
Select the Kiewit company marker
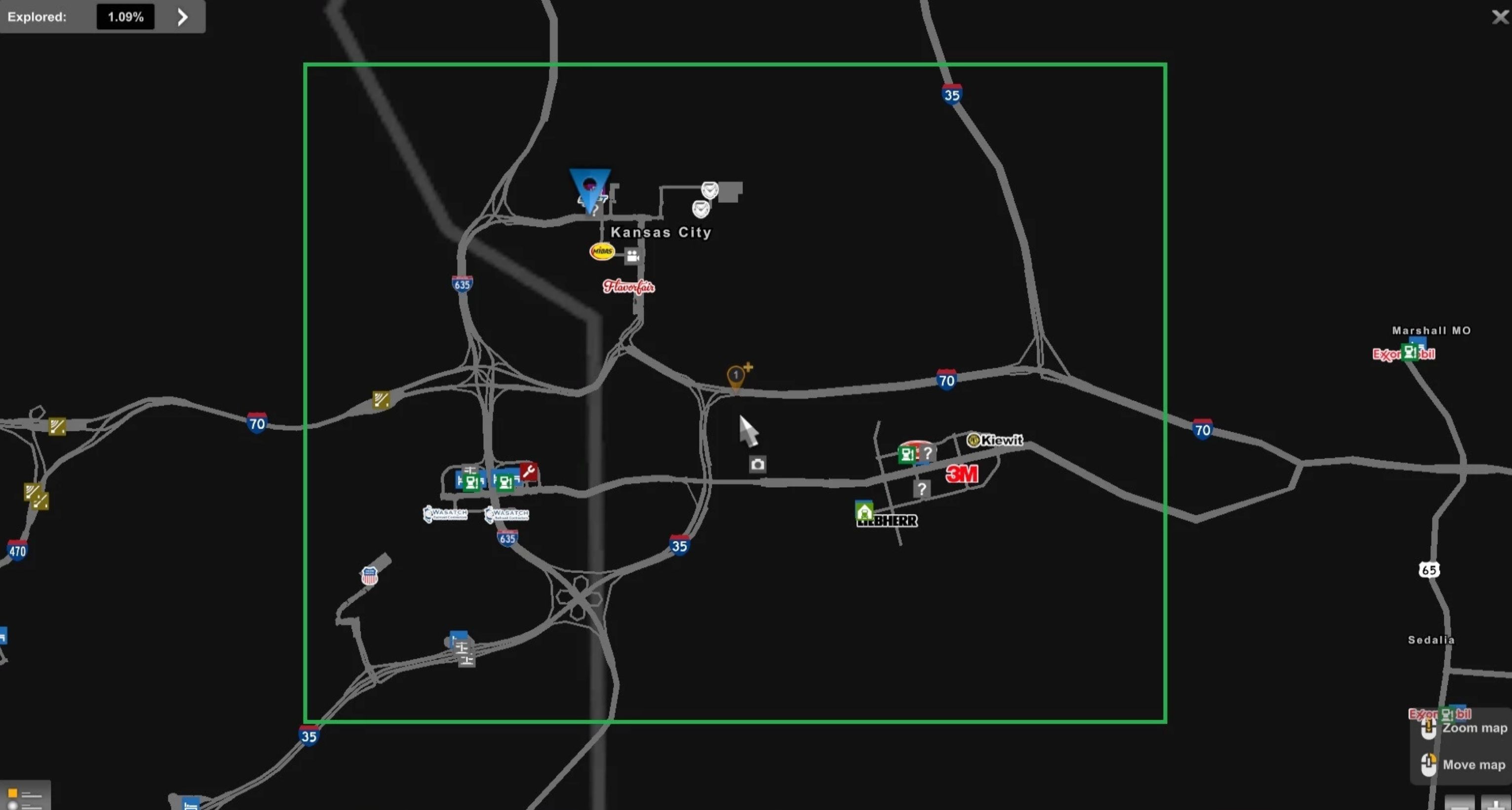[x=994, y=440]
